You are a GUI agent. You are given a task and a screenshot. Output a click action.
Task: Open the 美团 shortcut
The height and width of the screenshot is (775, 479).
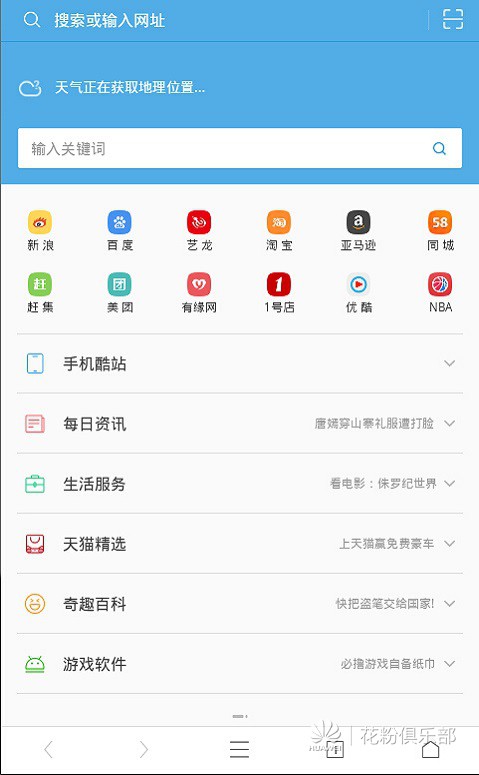point(120,293)
